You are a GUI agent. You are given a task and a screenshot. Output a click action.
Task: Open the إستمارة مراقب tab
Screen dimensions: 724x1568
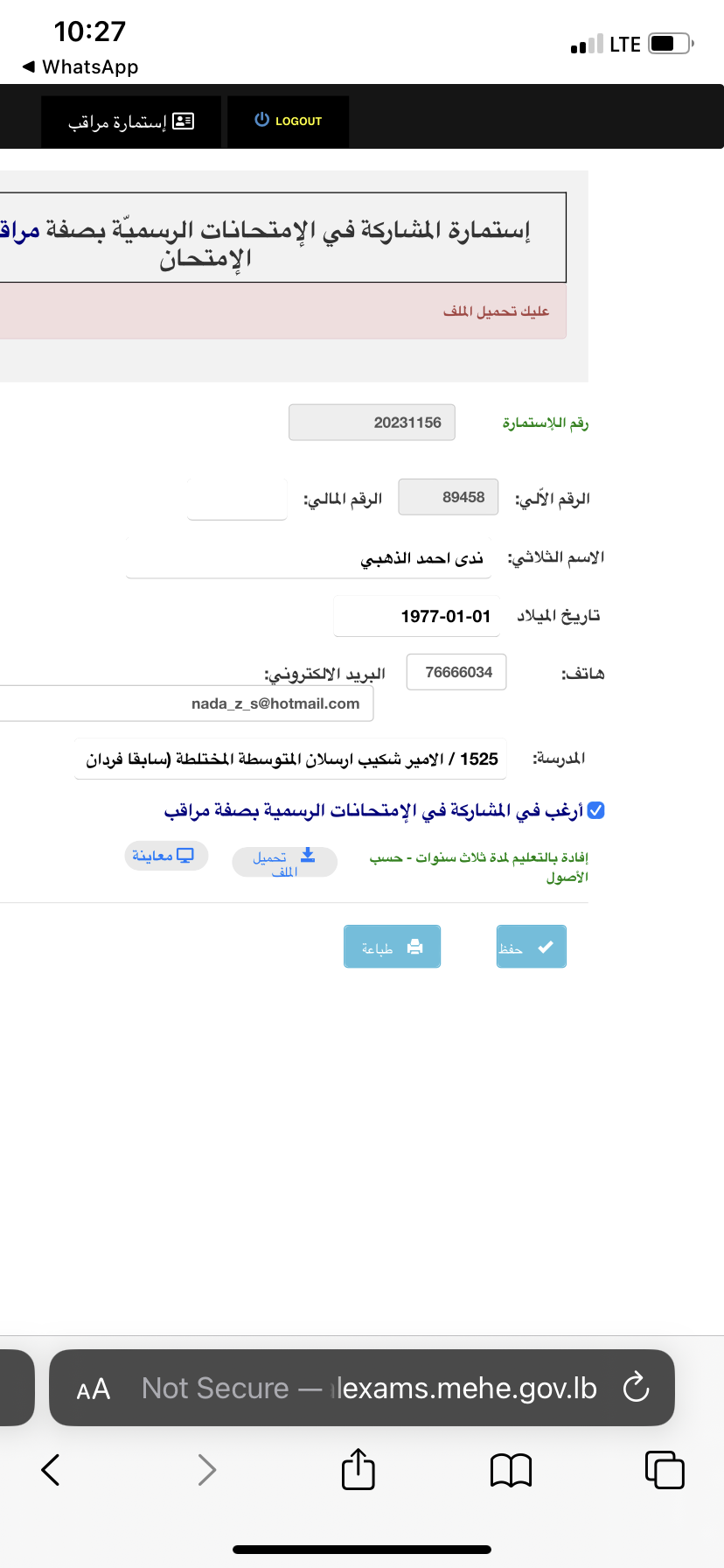pos(131,122)
